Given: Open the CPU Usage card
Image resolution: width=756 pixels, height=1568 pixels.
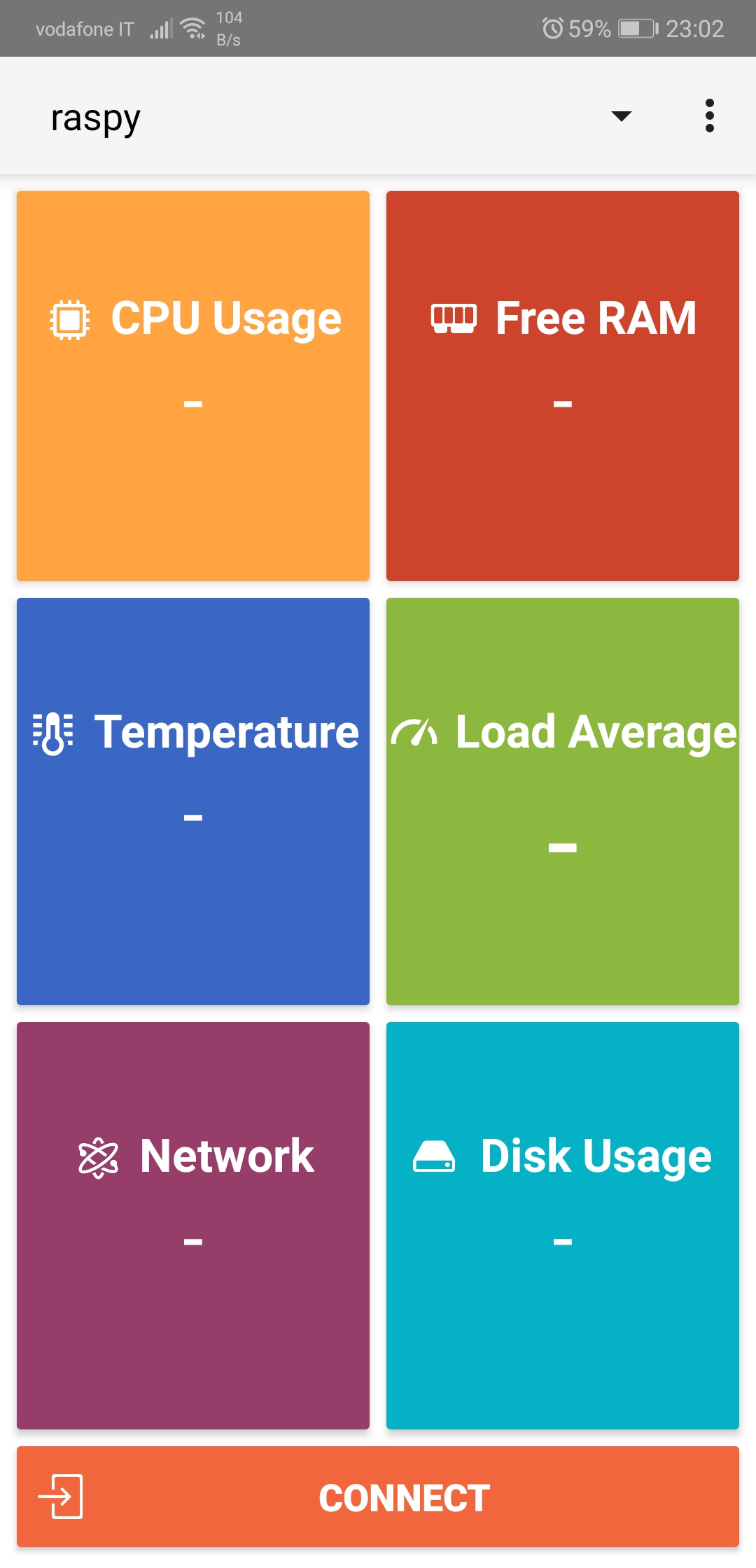Looking at the screenshot, I should 193,386.
